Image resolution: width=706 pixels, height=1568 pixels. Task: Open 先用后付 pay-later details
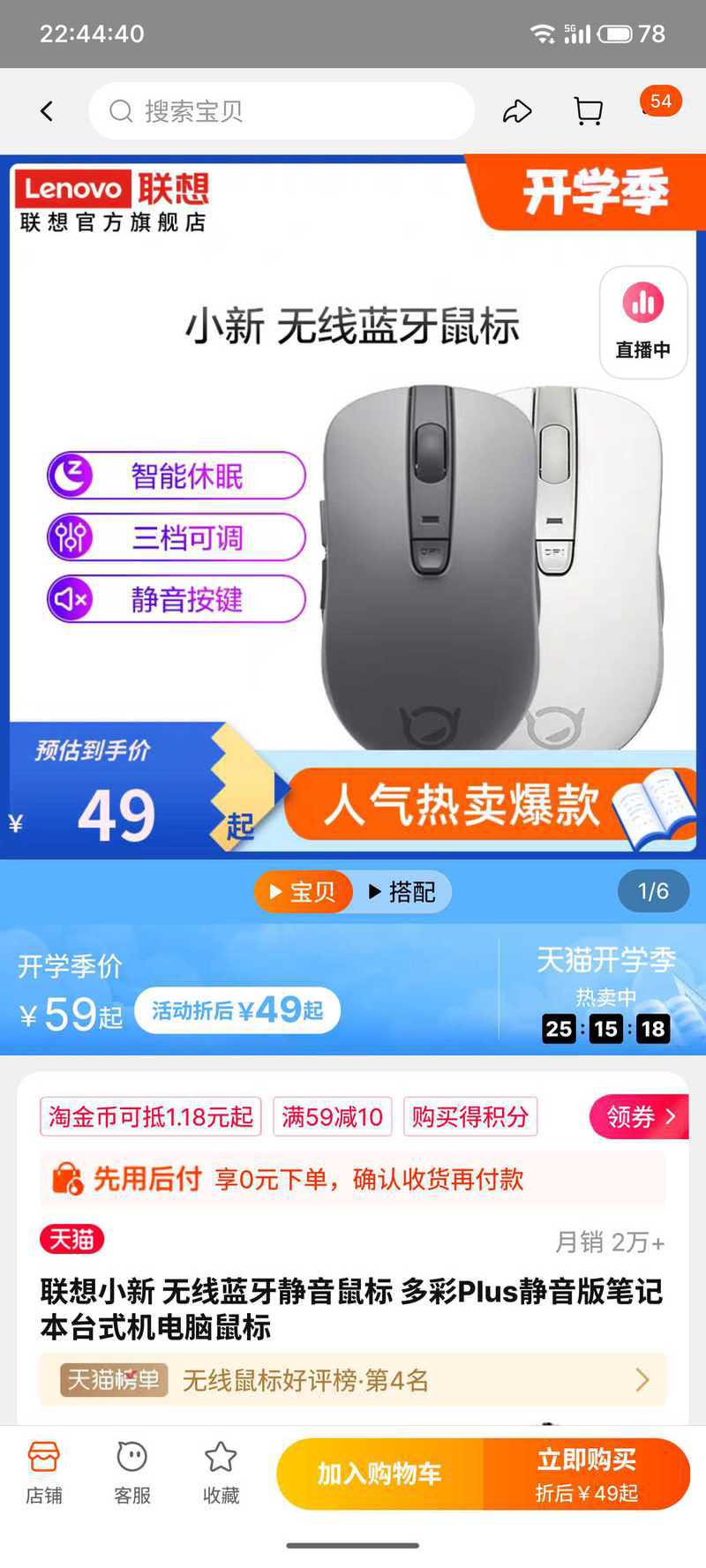pyautogui.click(x=353, y=1179)
